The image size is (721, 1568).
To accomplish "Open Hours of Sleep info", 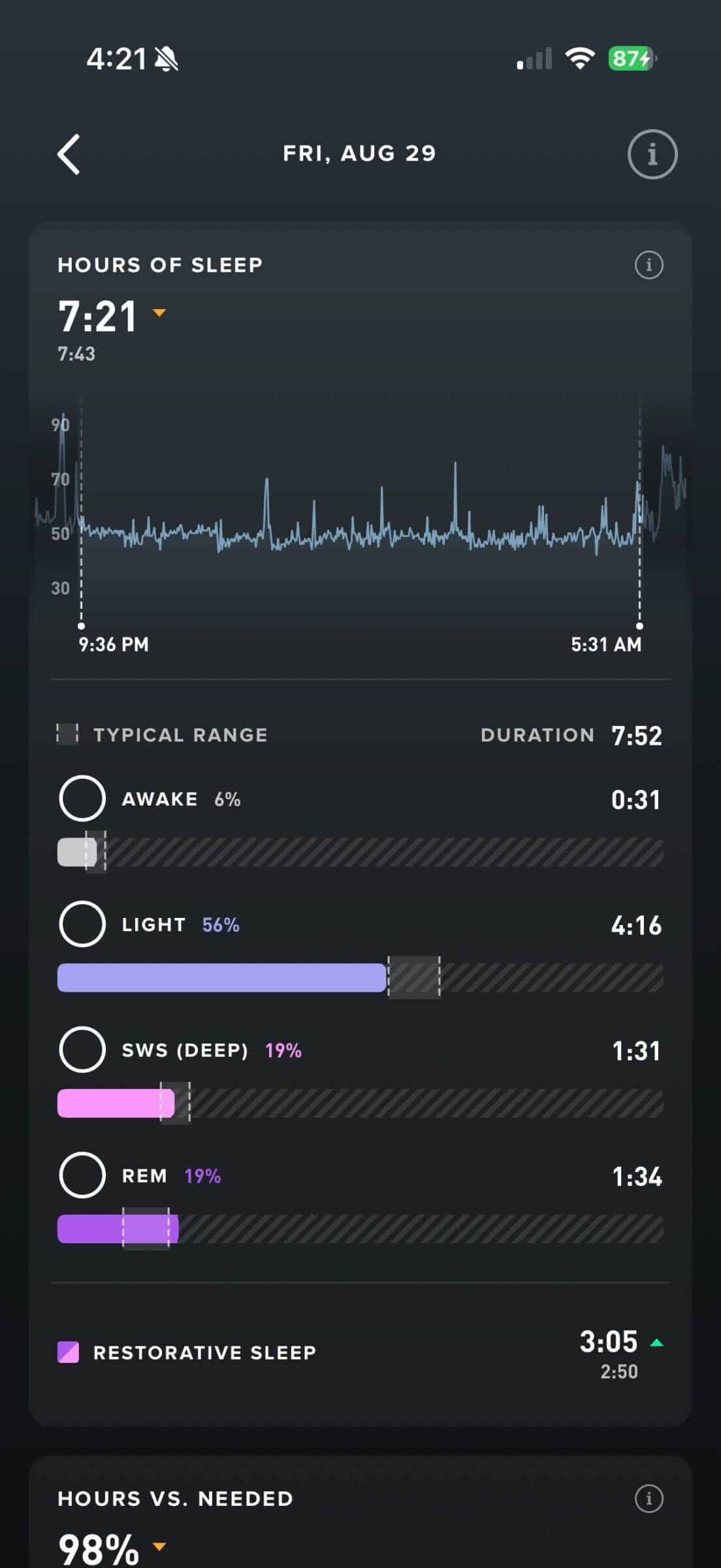I will tap(649, 265).
